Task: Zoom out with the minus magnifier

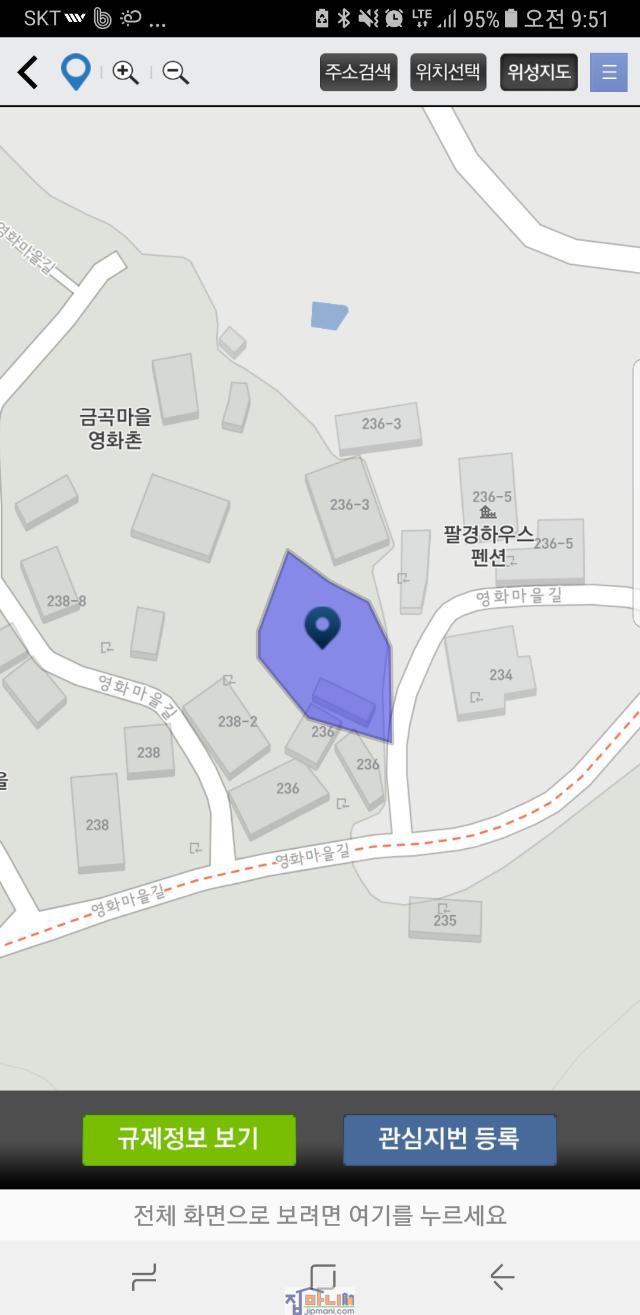Action: pyautogui.click(x=175, y=72)
